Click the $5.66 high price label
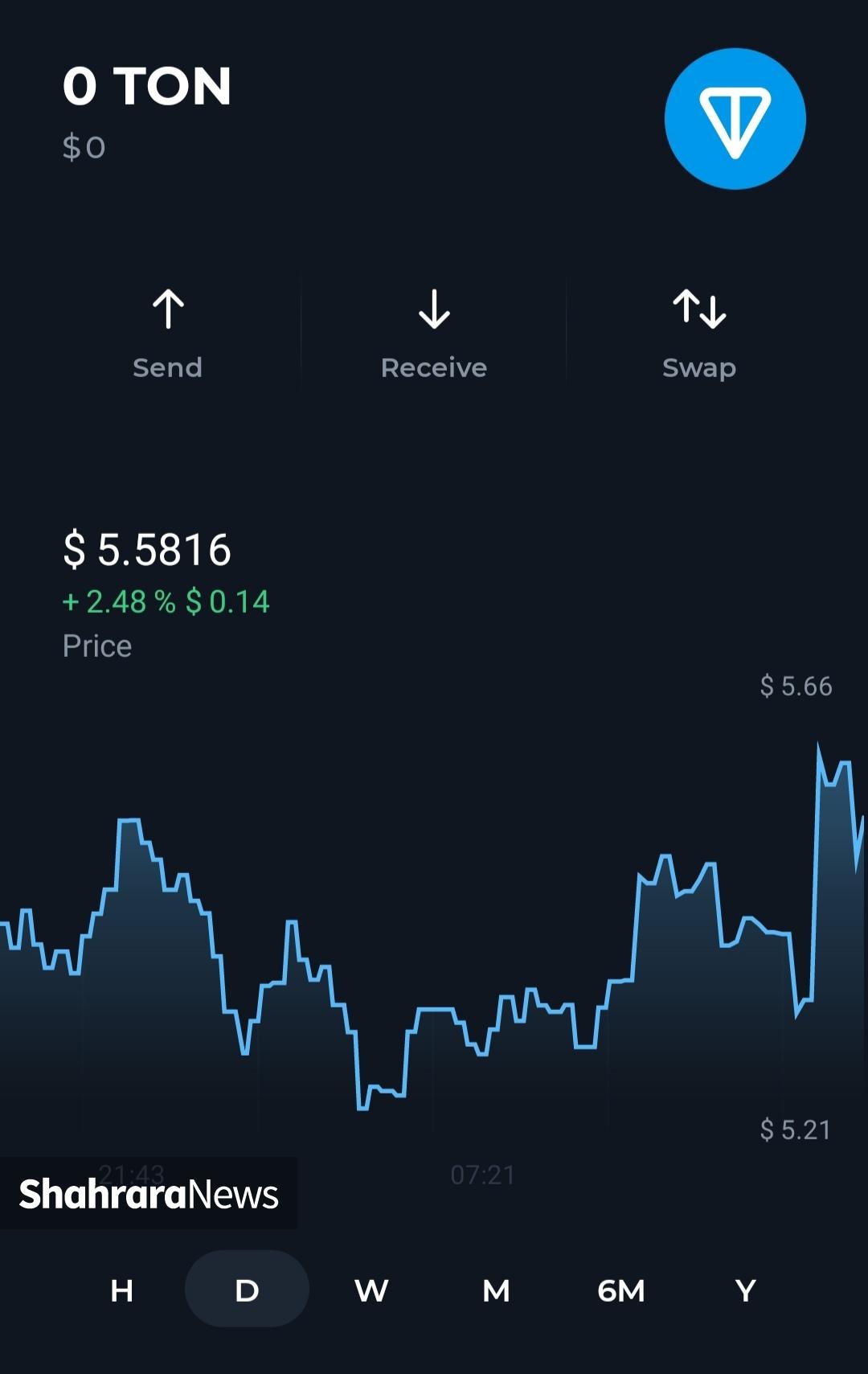 795,686
